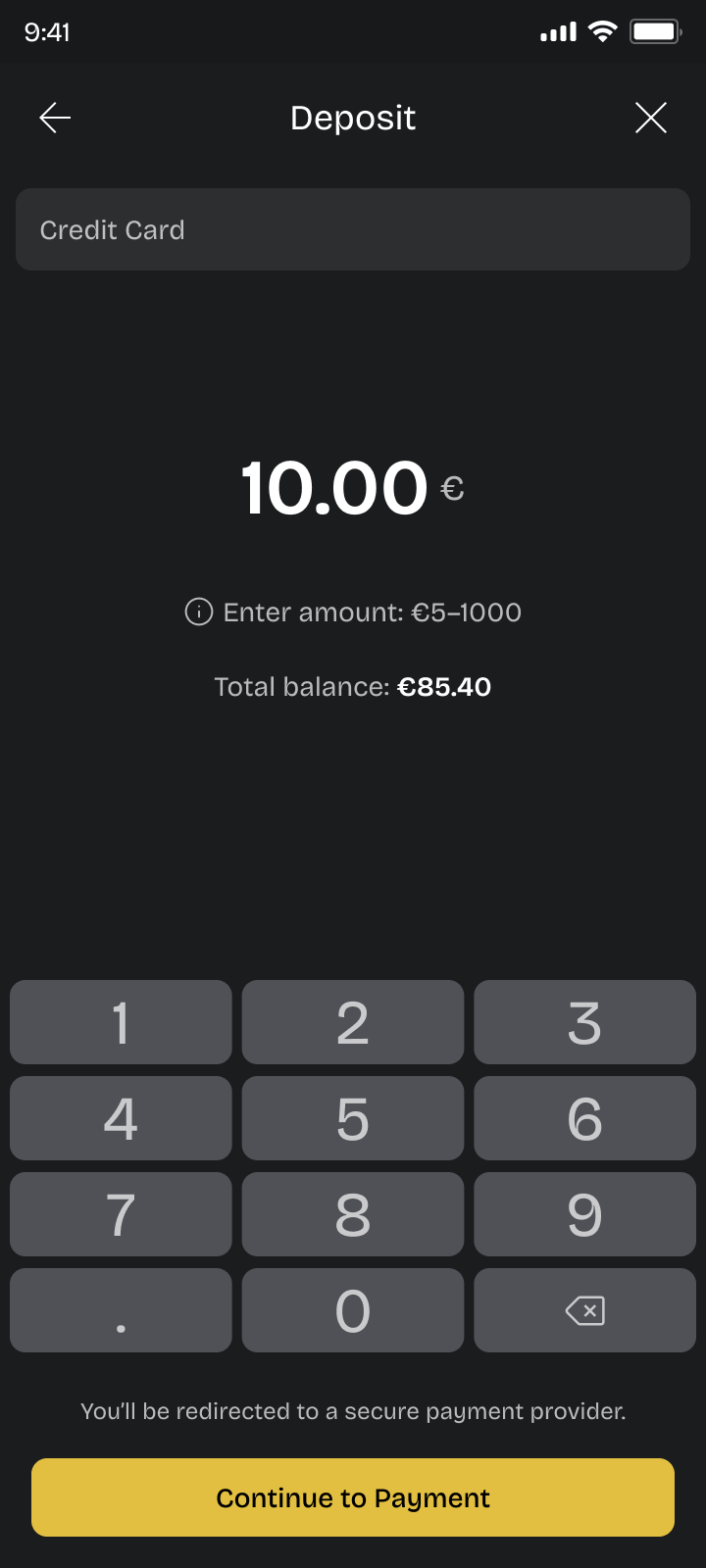Continue to Payment

(x=353, y=1497)
